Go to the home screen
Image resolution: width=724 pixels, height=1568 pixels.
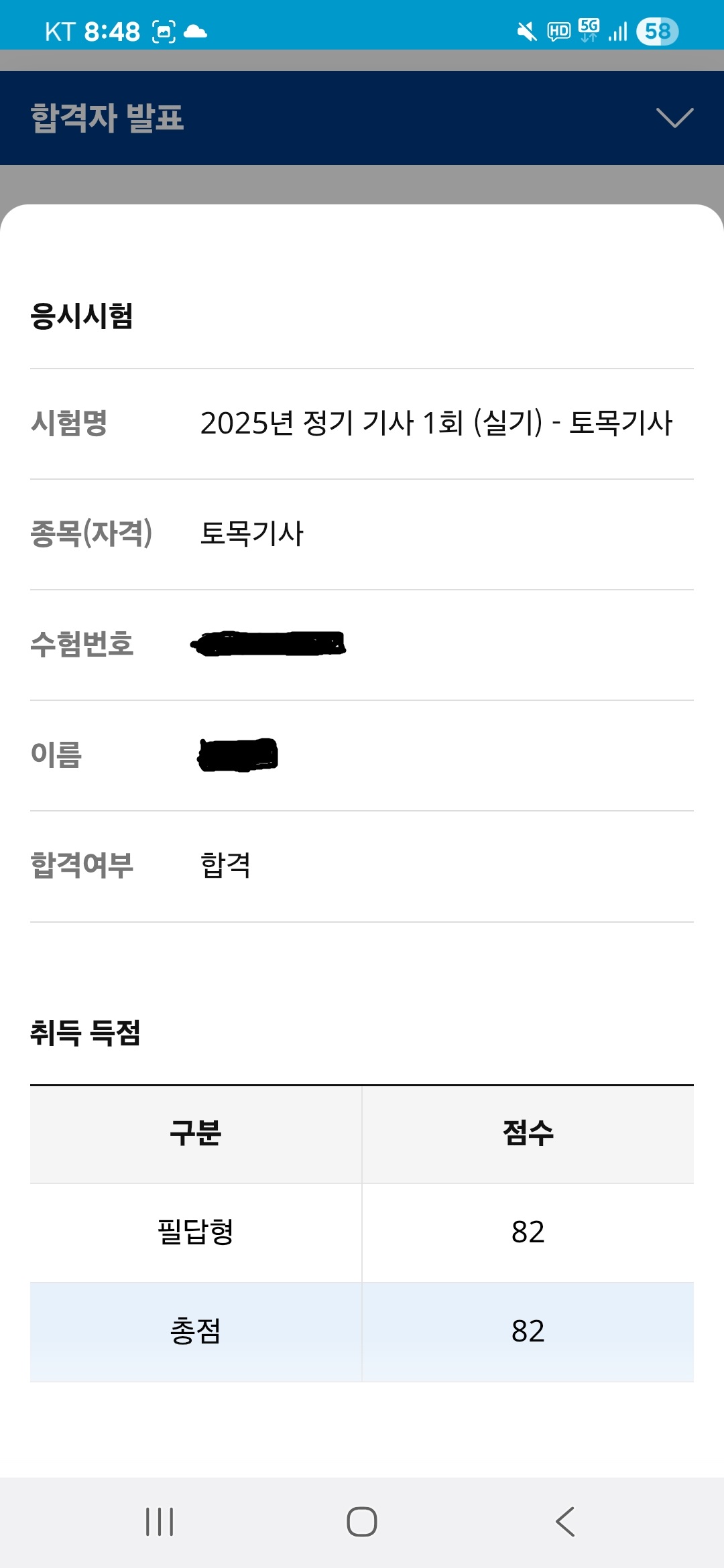pyautogui.click(x=362, y=1522)
